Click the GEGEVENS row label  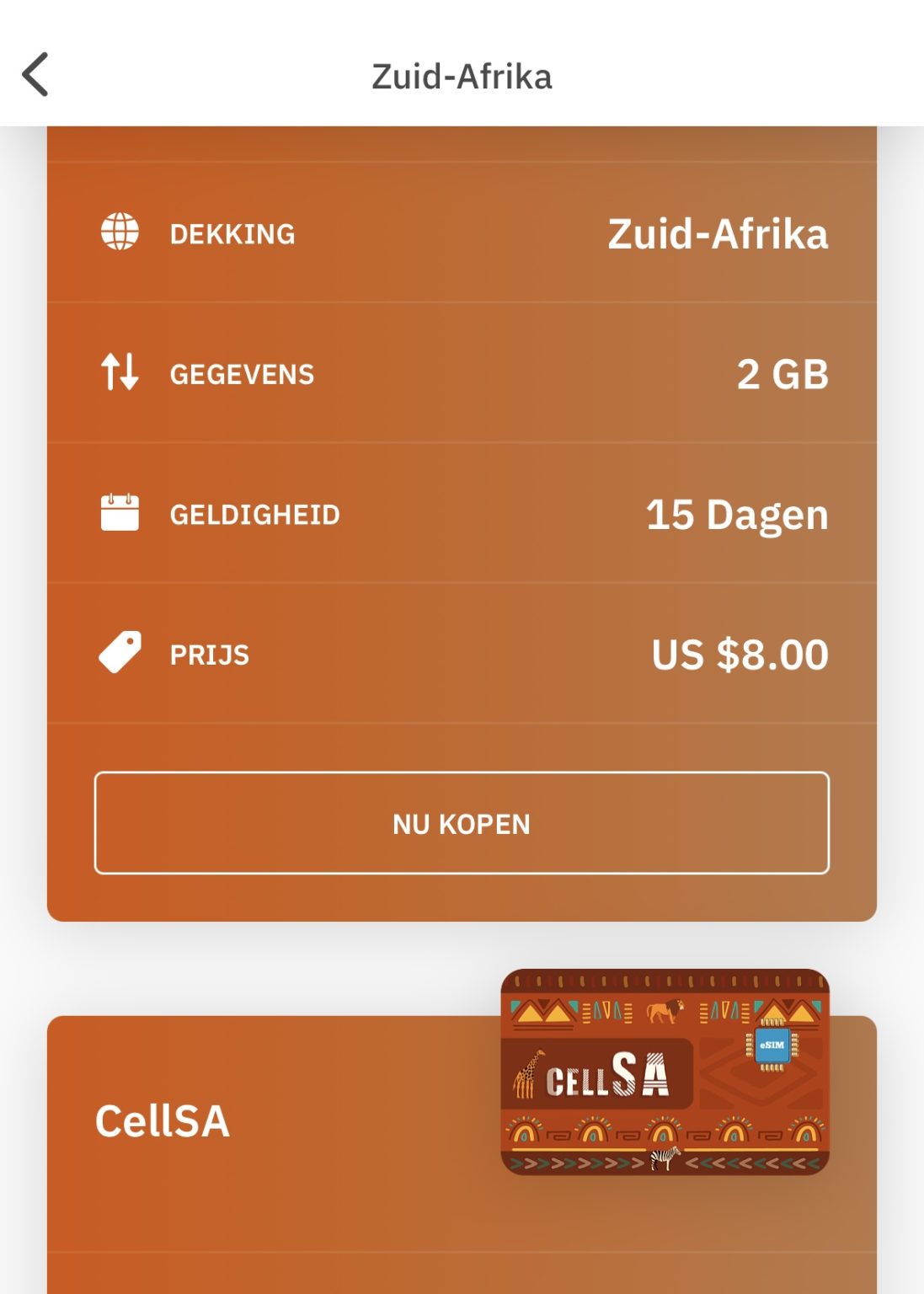(x=242, y=375)
